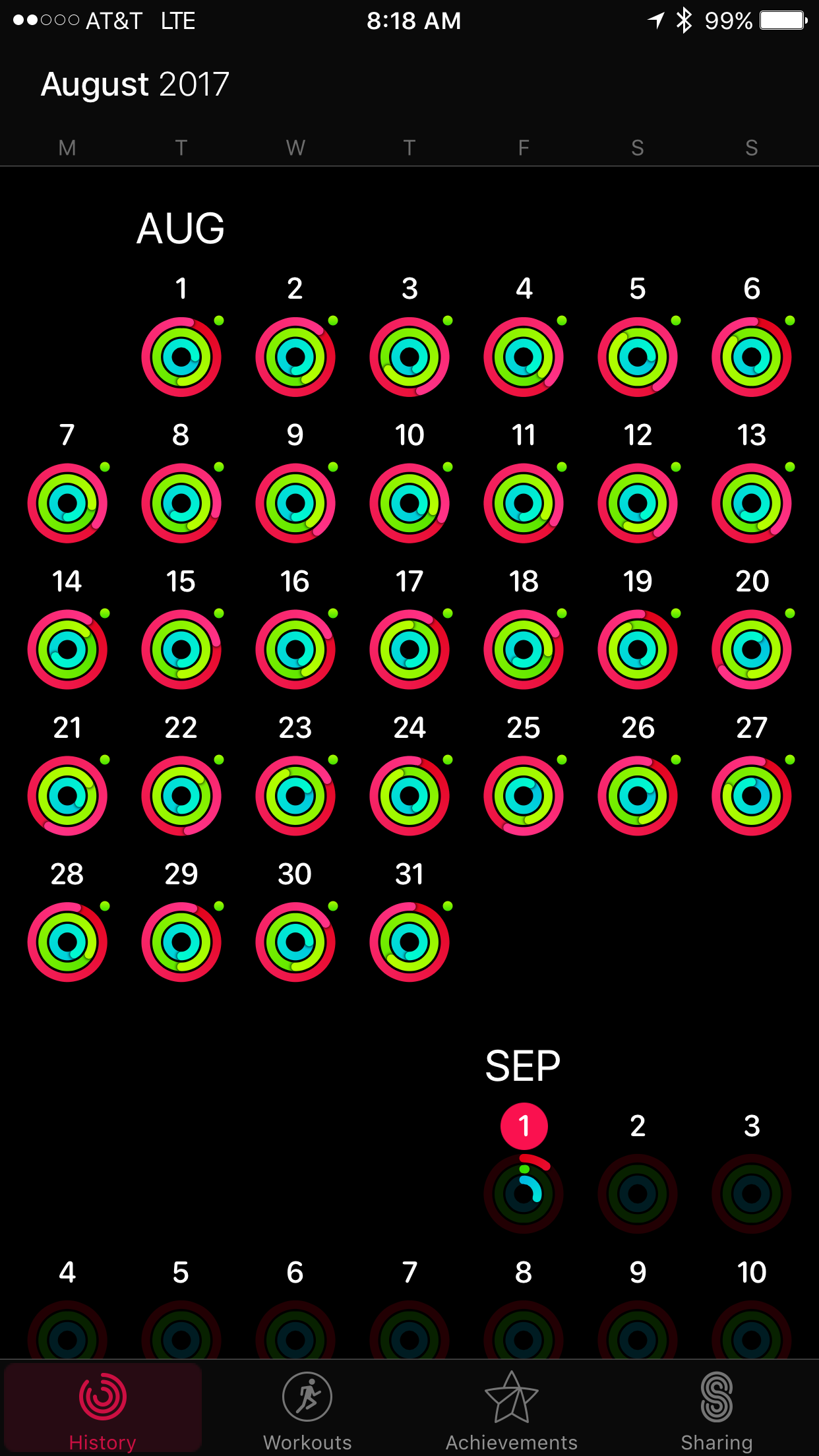
Task: Open August 27 activity details
Action: click(x=751, y=796)
